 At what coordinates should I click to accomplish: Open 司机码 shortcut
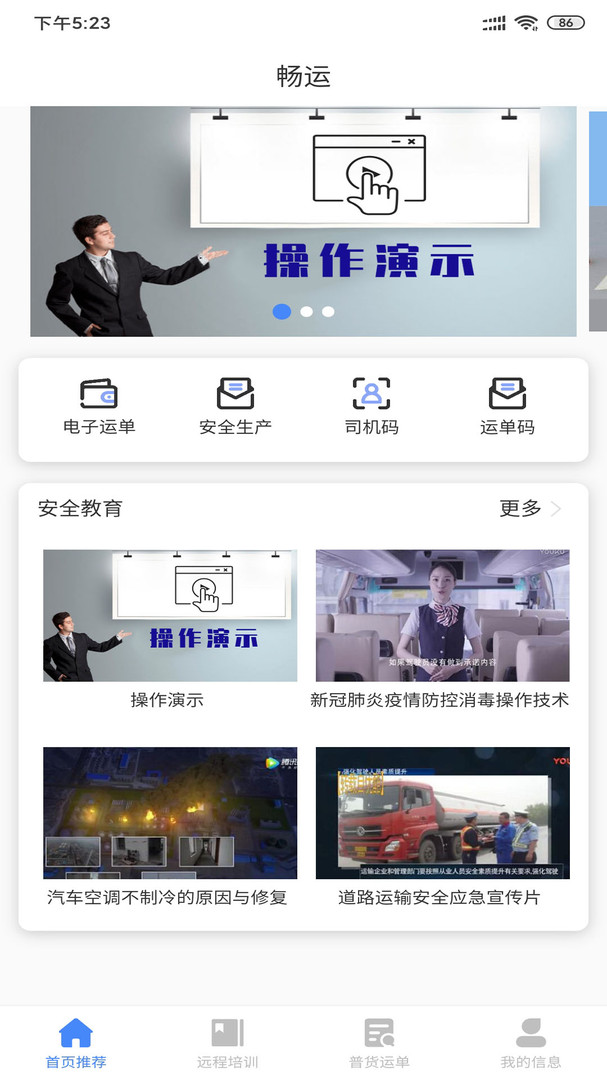tap(371, 407)
